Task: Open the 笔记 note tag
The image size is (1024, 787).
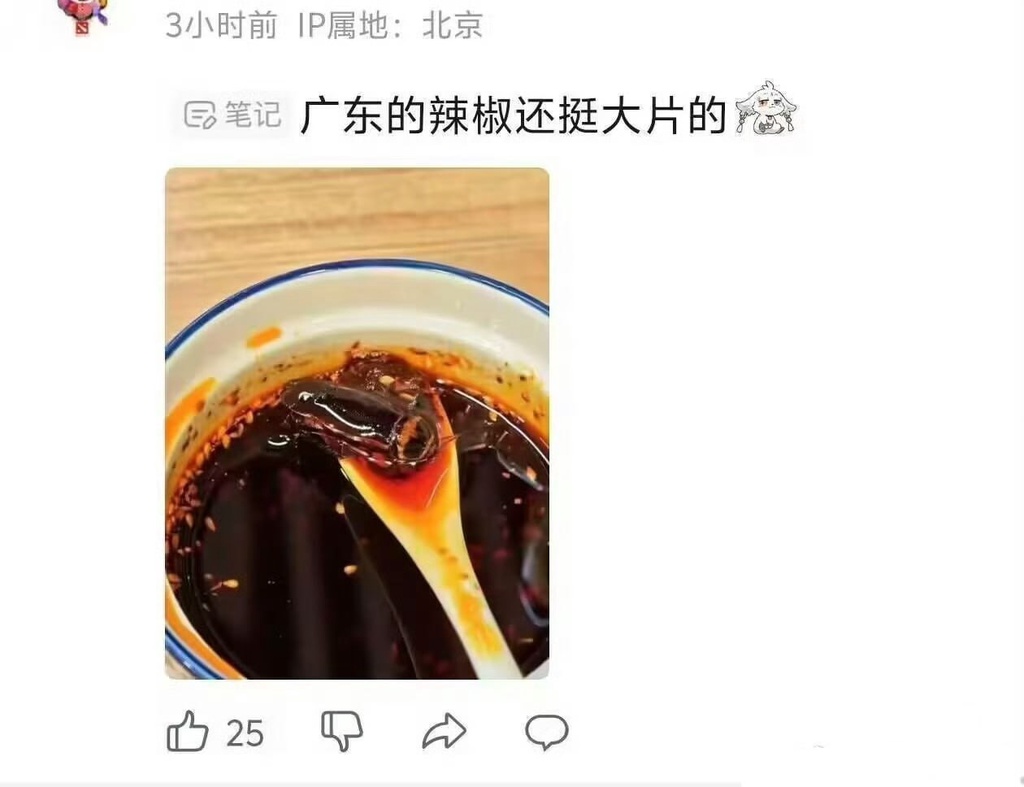Action: tap(232, 116)
